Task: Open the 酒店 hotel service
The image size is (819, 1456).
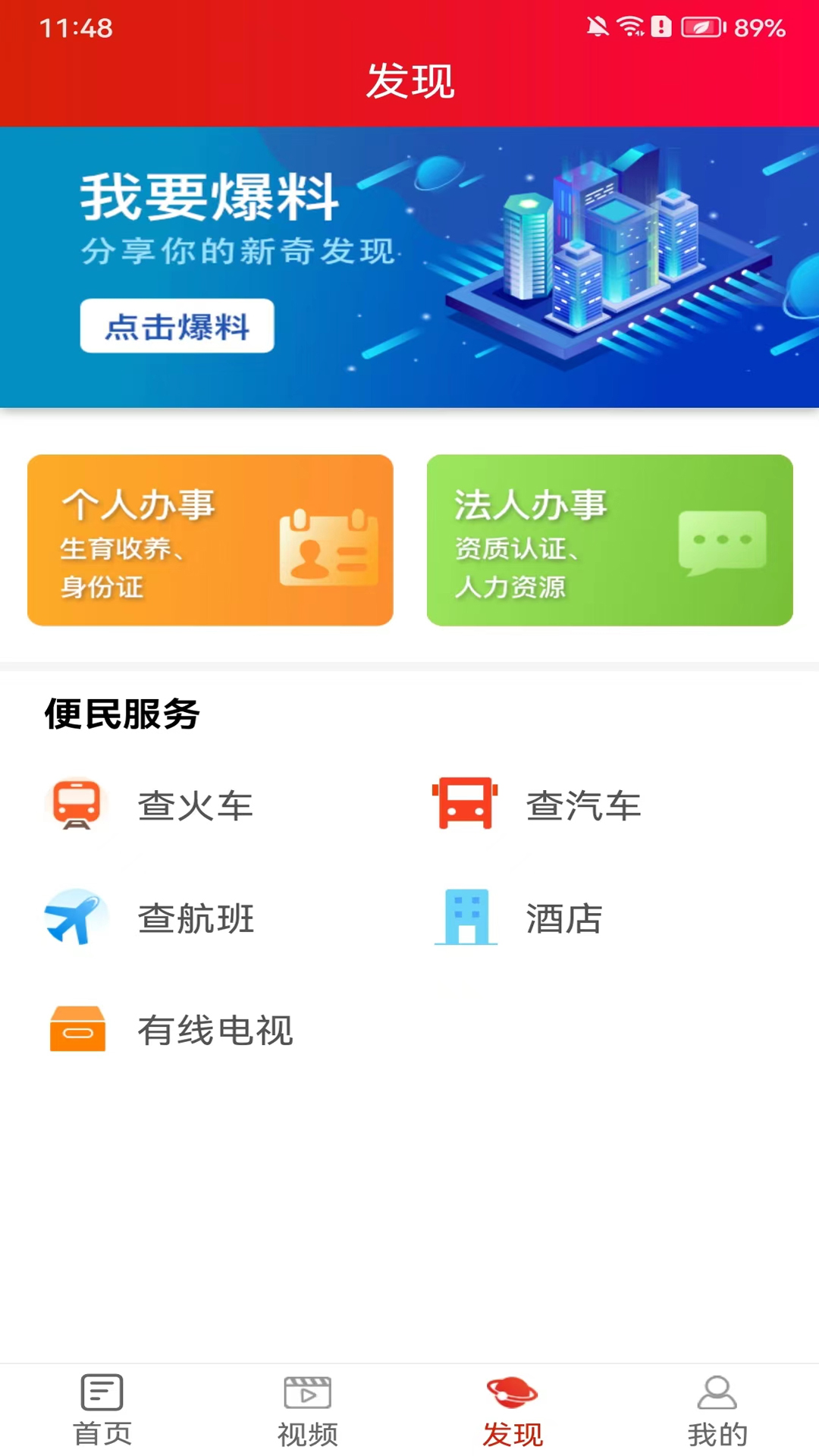Action: pos(523,918)
